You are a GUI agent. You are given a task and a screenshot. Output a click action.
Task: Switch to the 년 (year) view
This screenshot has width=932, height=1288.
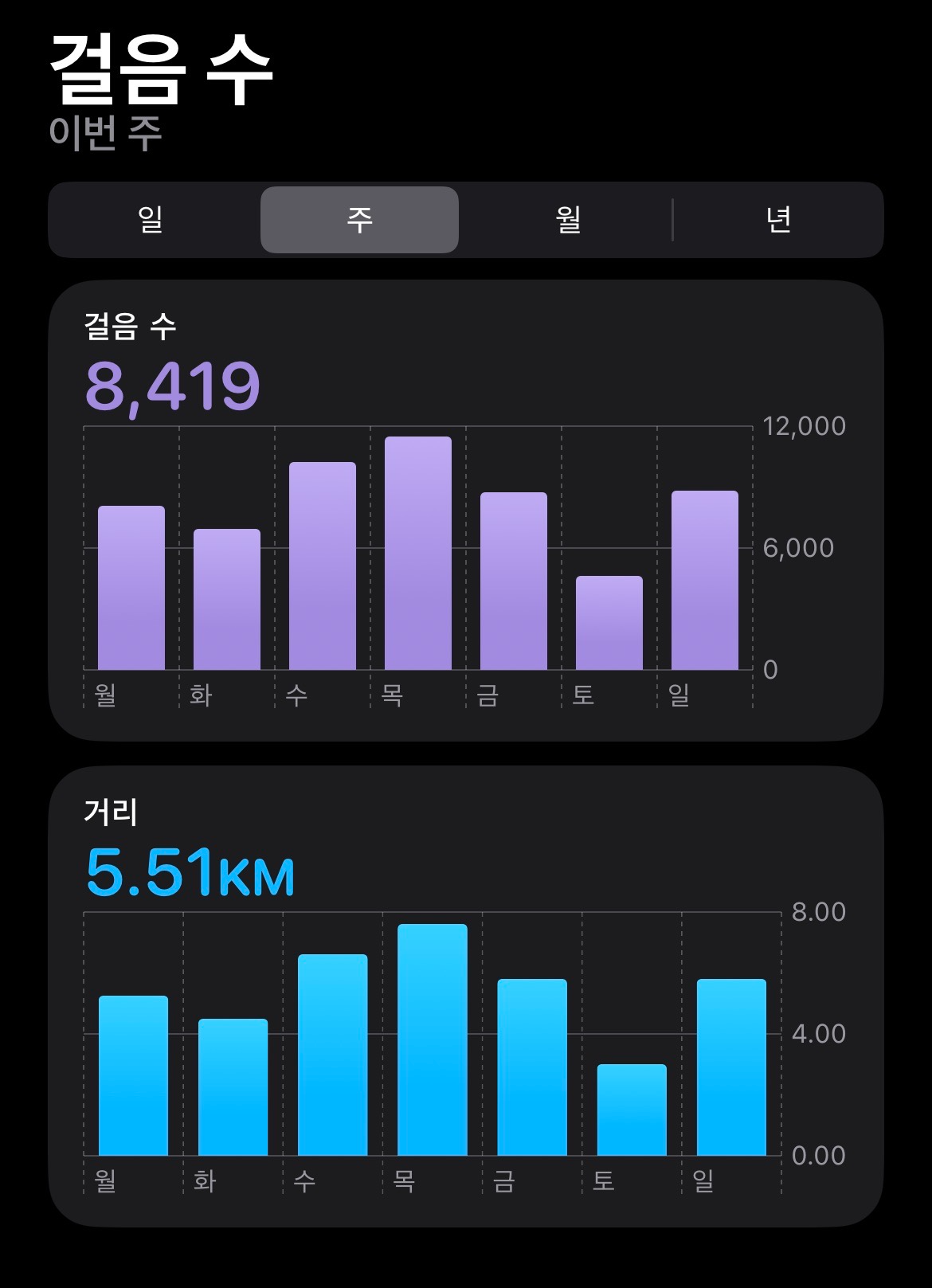pos(777,219)
